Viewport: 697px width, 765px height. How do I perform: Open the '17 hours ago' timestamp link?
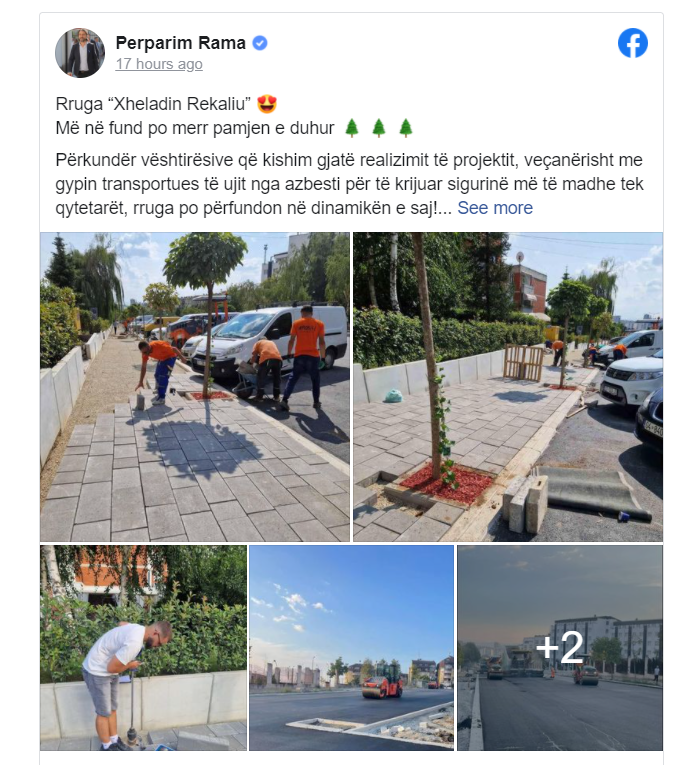point(159,64)
